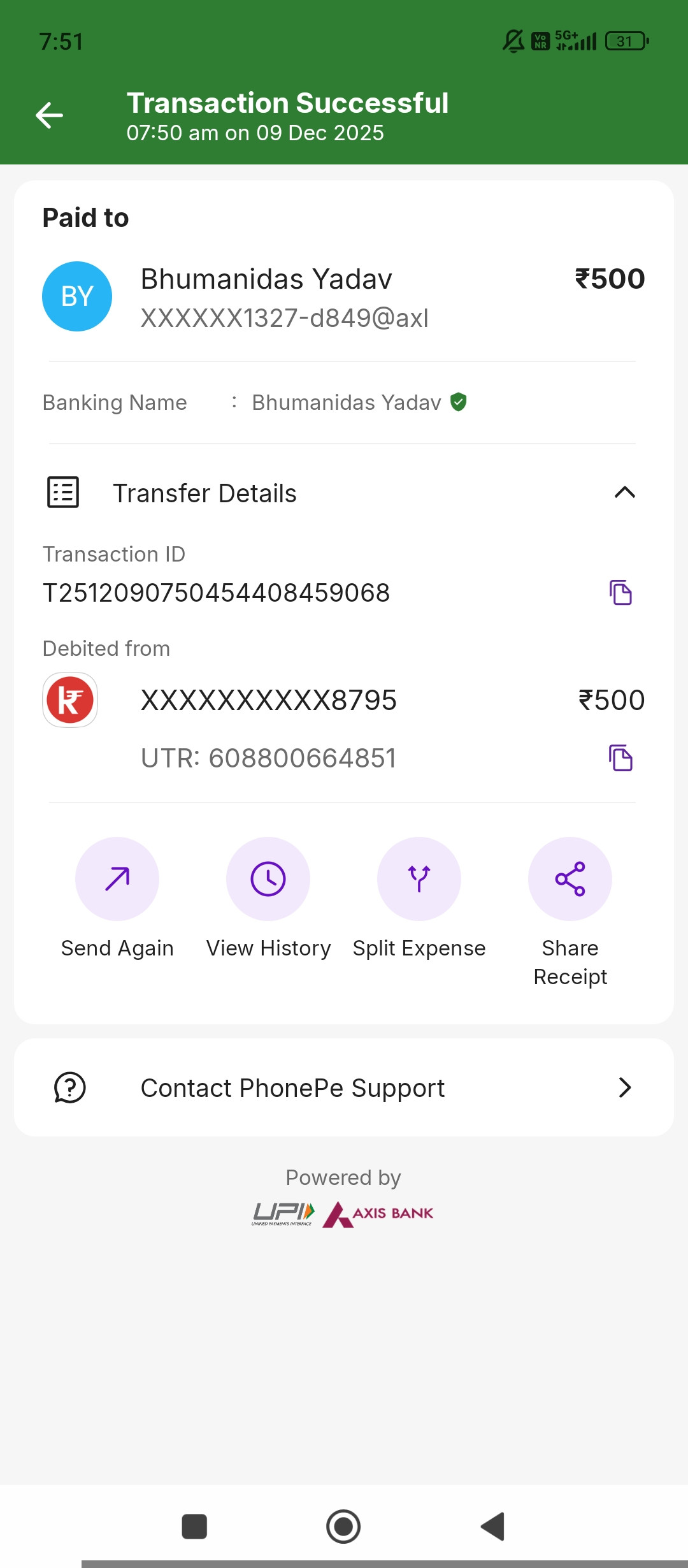Open recent apps from the navigation bar
This screenshot has width=688, height=1568.
tap(194, 1527)
